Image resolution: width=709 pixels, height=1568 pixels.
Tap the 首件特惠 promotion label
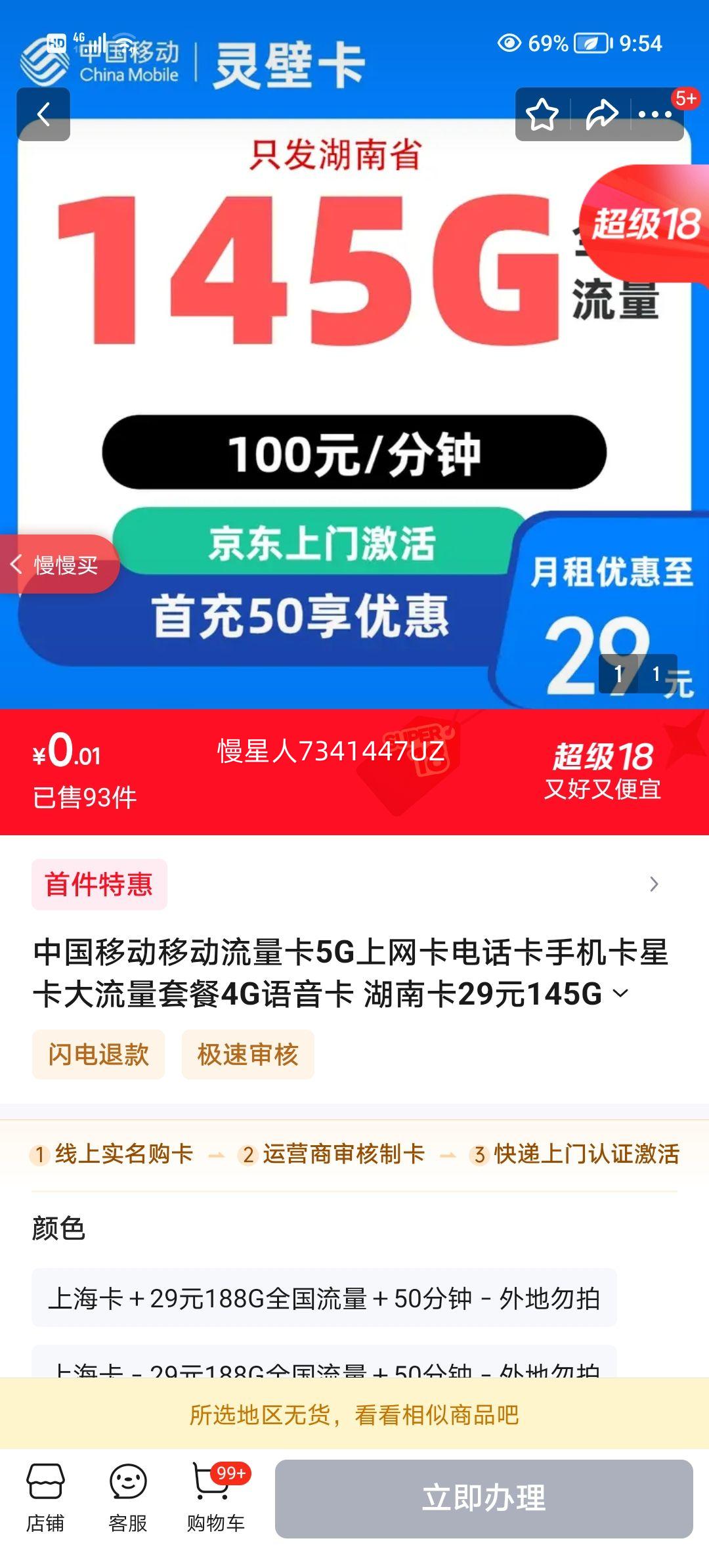(x=98, y=884)
